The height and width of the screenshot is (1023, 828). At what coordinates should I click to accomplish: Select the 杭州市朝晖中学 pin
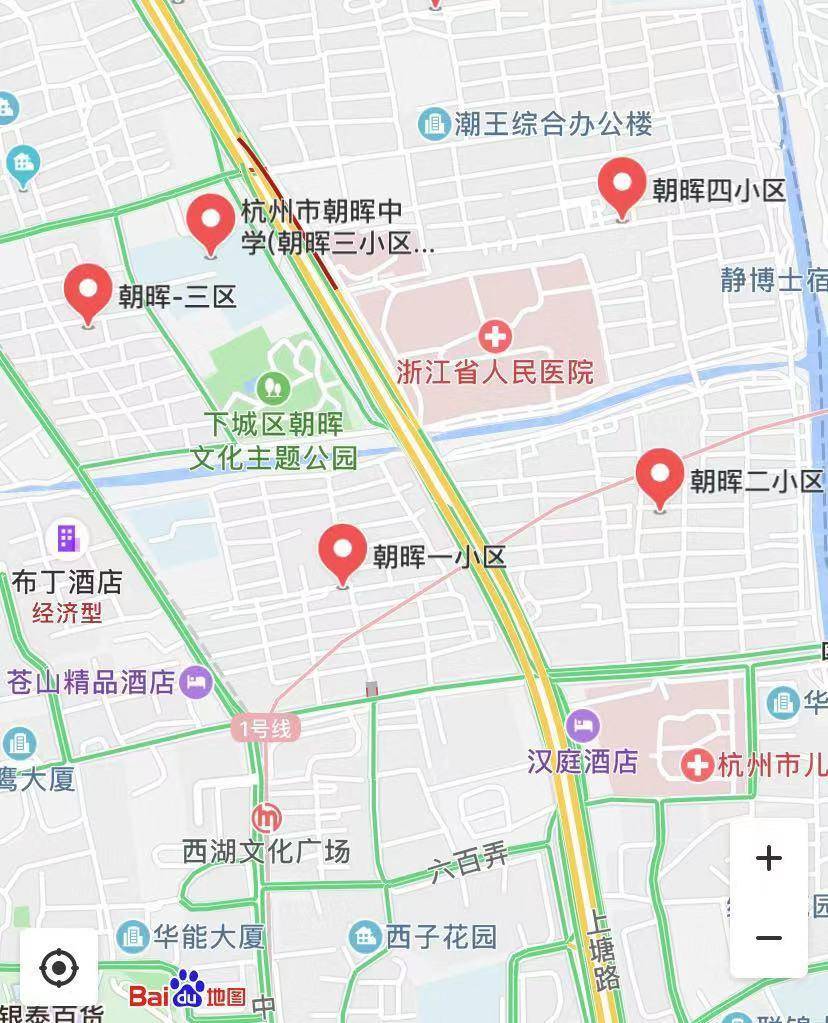210,221
